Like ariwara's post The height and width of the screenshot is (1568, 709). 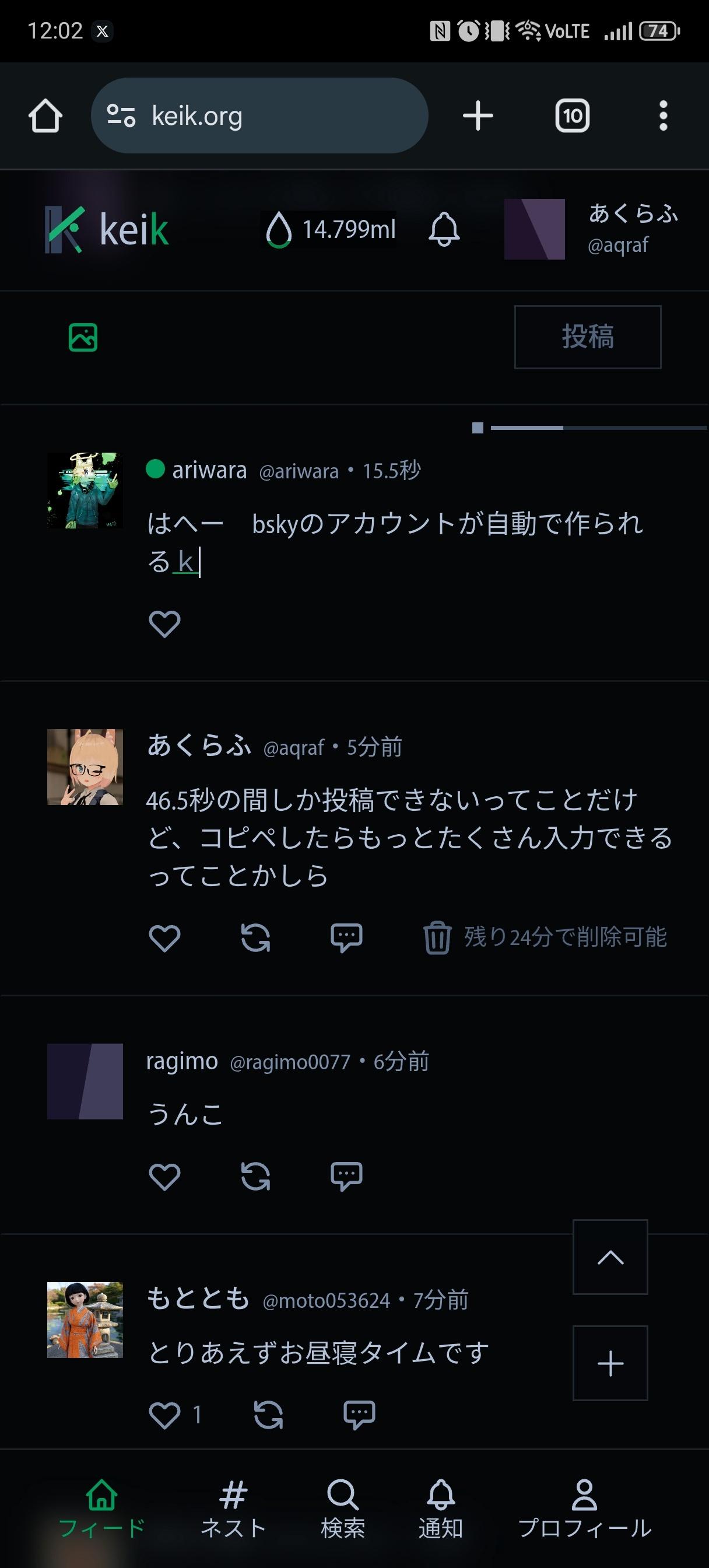point(164,624)
